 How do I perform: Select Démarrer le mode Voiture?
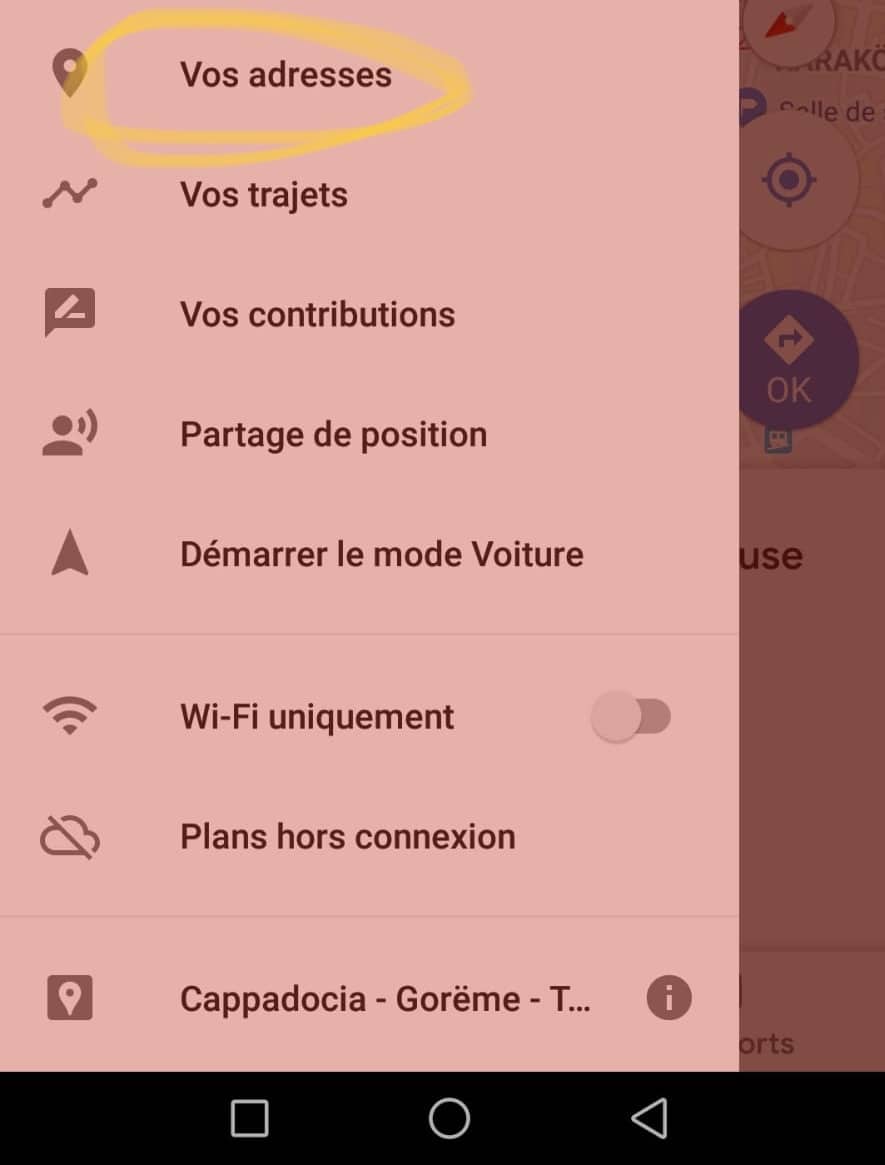[x=381, y=555]
